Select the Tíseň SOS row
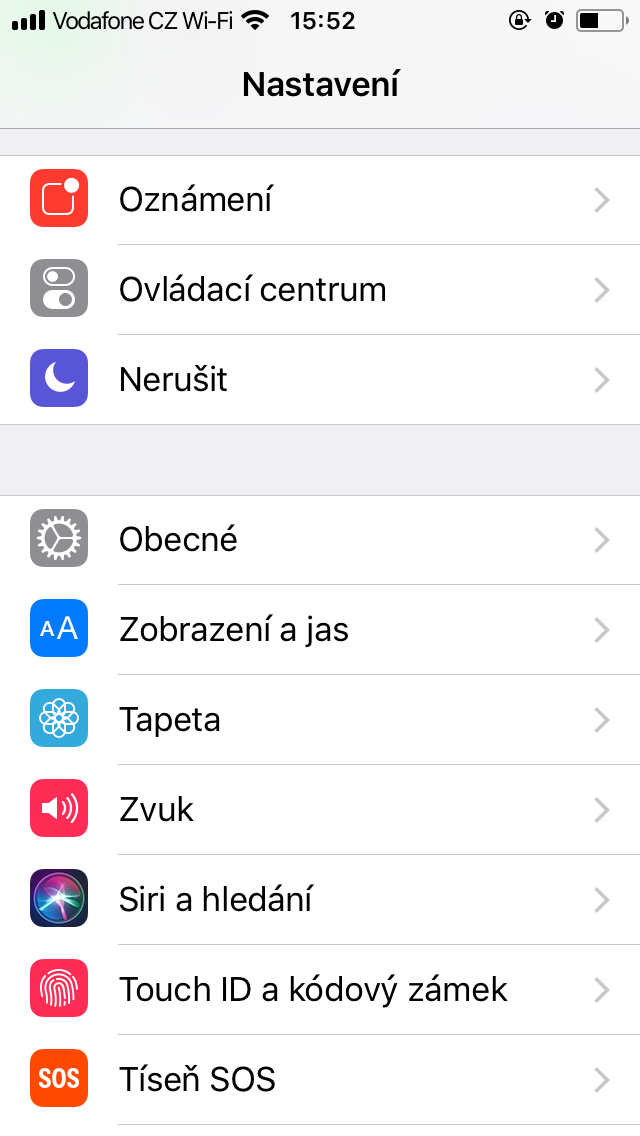Screen dimensions: 640x1136 [x=320, y=1080]
